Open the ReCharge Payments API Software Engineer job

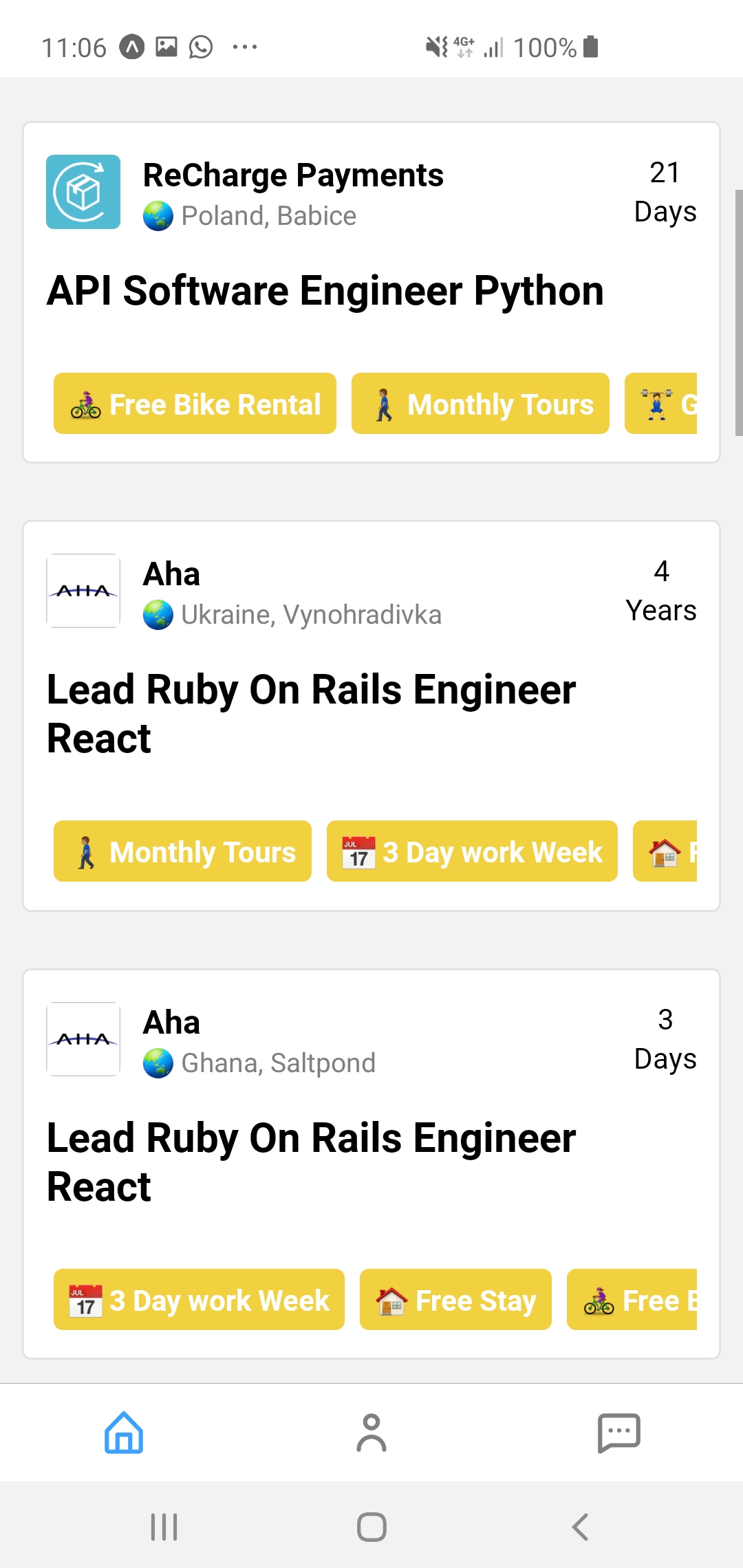tap(371, 292)
